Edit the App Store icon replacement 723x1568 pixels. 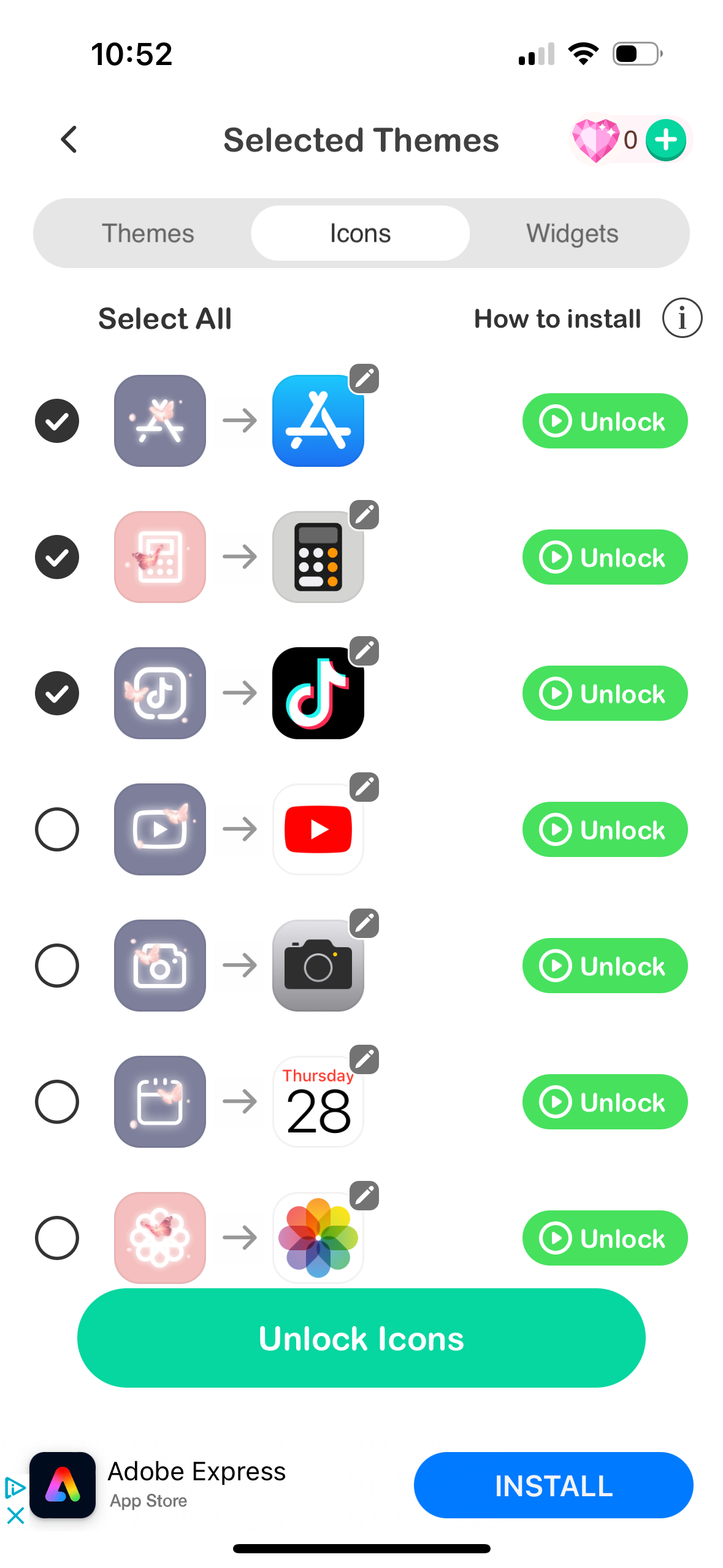(x=365, y=379)
